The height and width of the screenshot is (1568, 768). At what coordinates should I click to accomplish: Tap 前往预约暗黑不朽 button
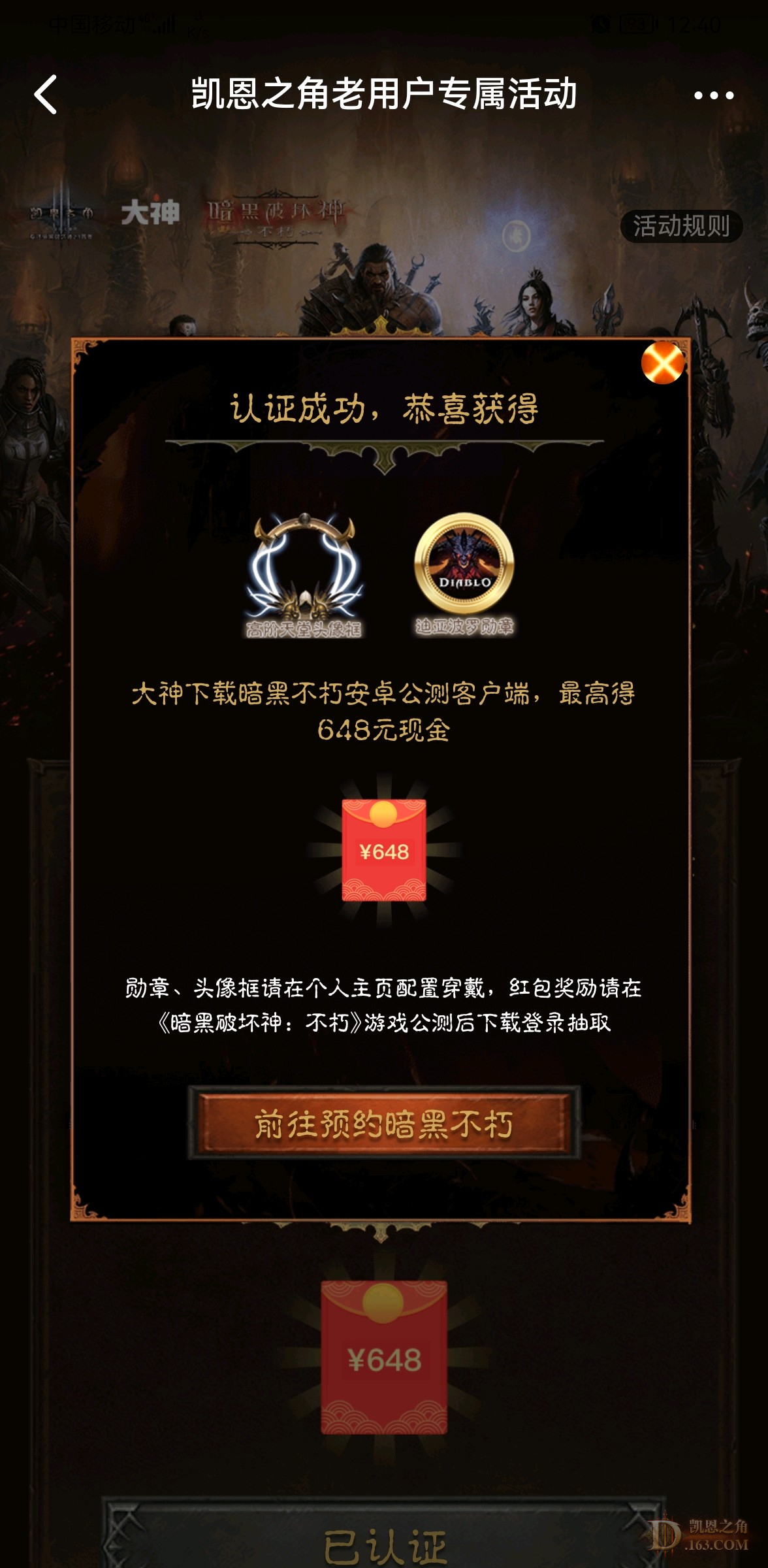pyautogui.click(x=384, y=1124)
